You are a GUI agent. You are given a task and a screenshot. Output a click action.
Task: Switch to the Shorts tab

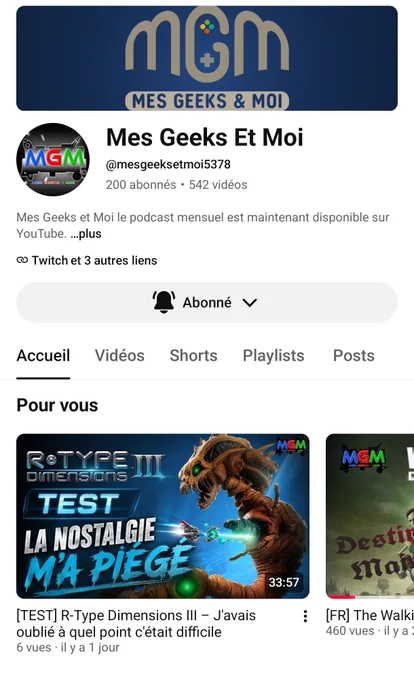click(193, 356)
